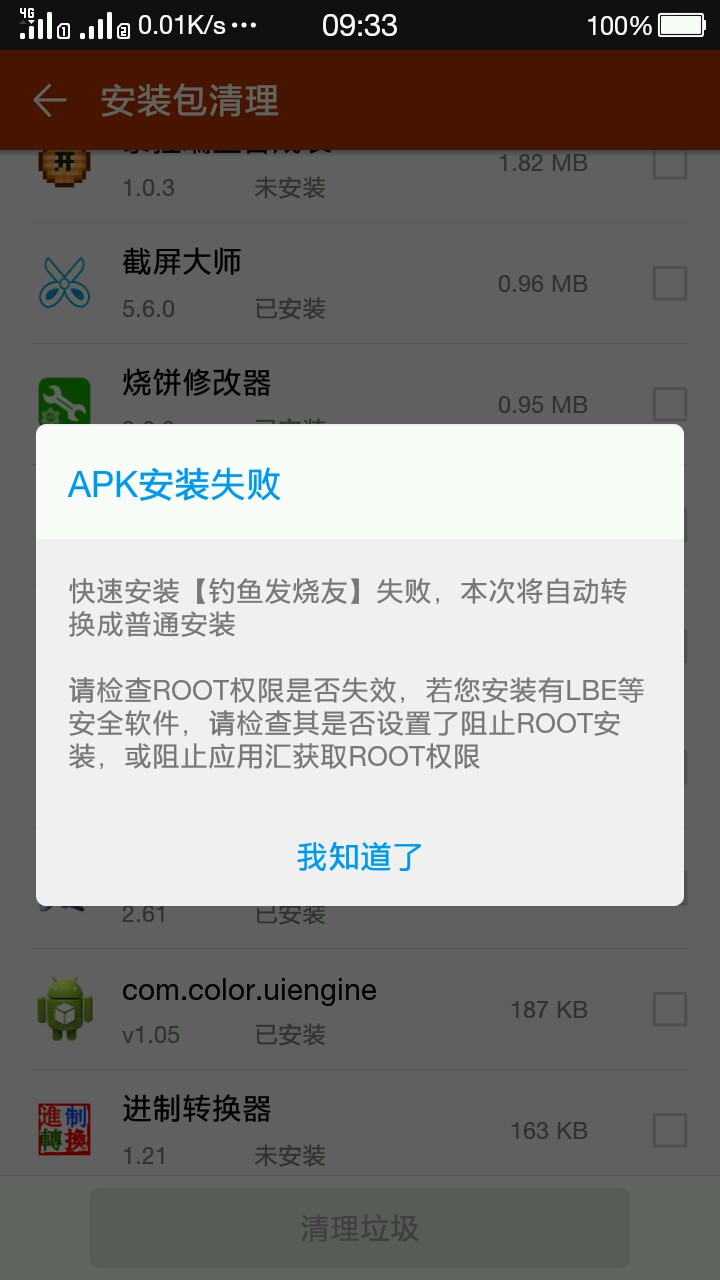This screenshot has height=1280, width=720.
Task: Dismiss the dialog with 我知道了
Action: point(360,857)
